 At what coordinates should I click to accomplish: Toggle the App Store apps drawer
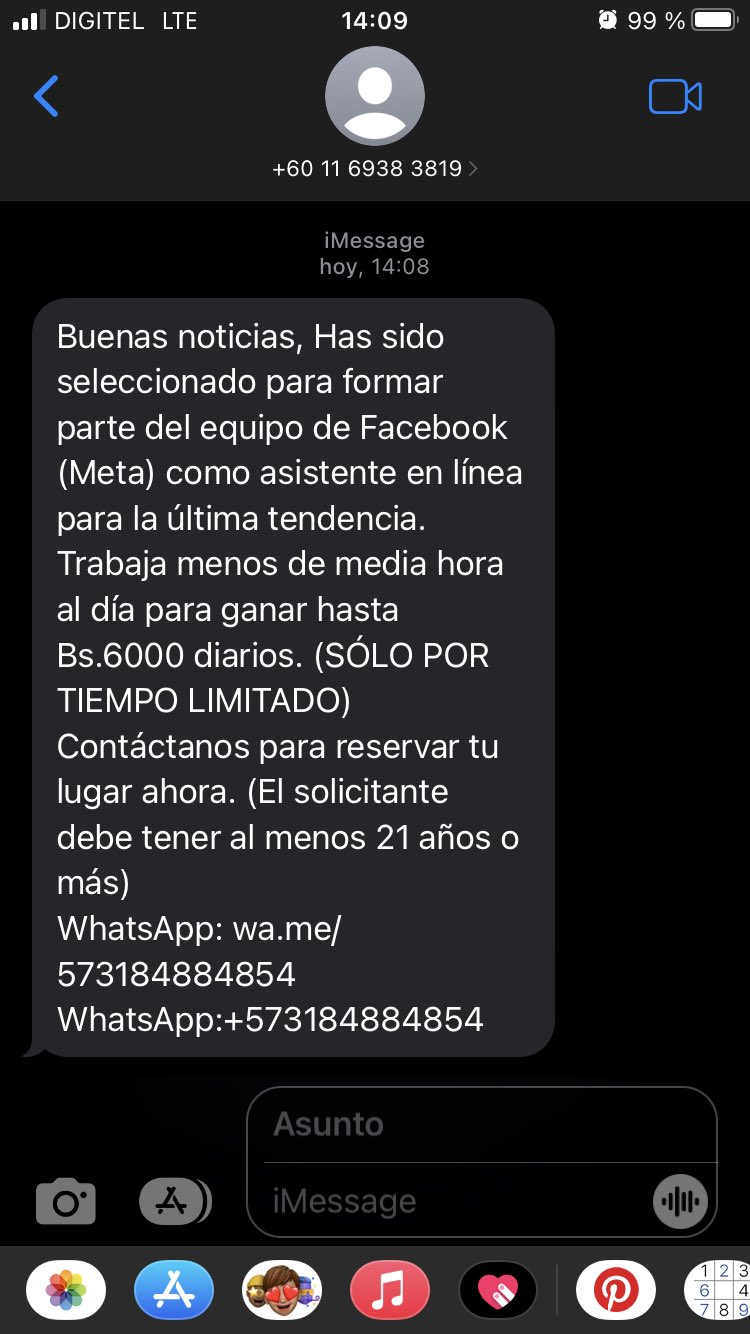coord(174,1201)
